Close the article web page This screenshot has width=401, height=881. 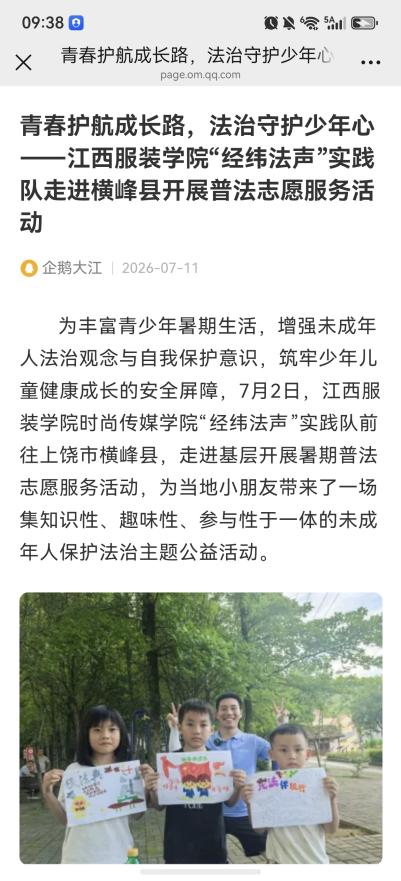coord(24,62)
